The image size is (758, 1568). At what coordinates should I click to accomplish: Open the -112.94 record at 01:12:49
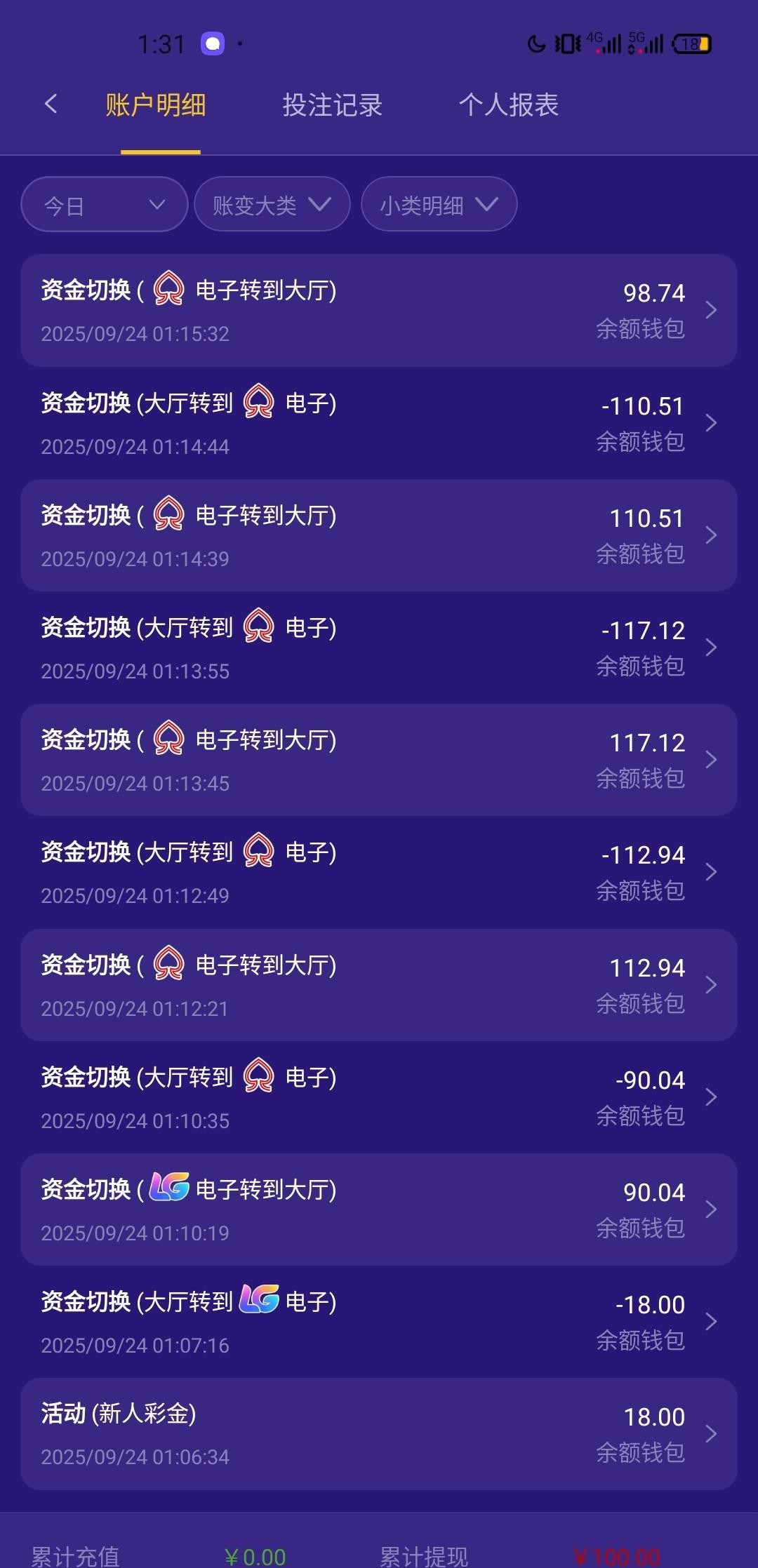378,872
